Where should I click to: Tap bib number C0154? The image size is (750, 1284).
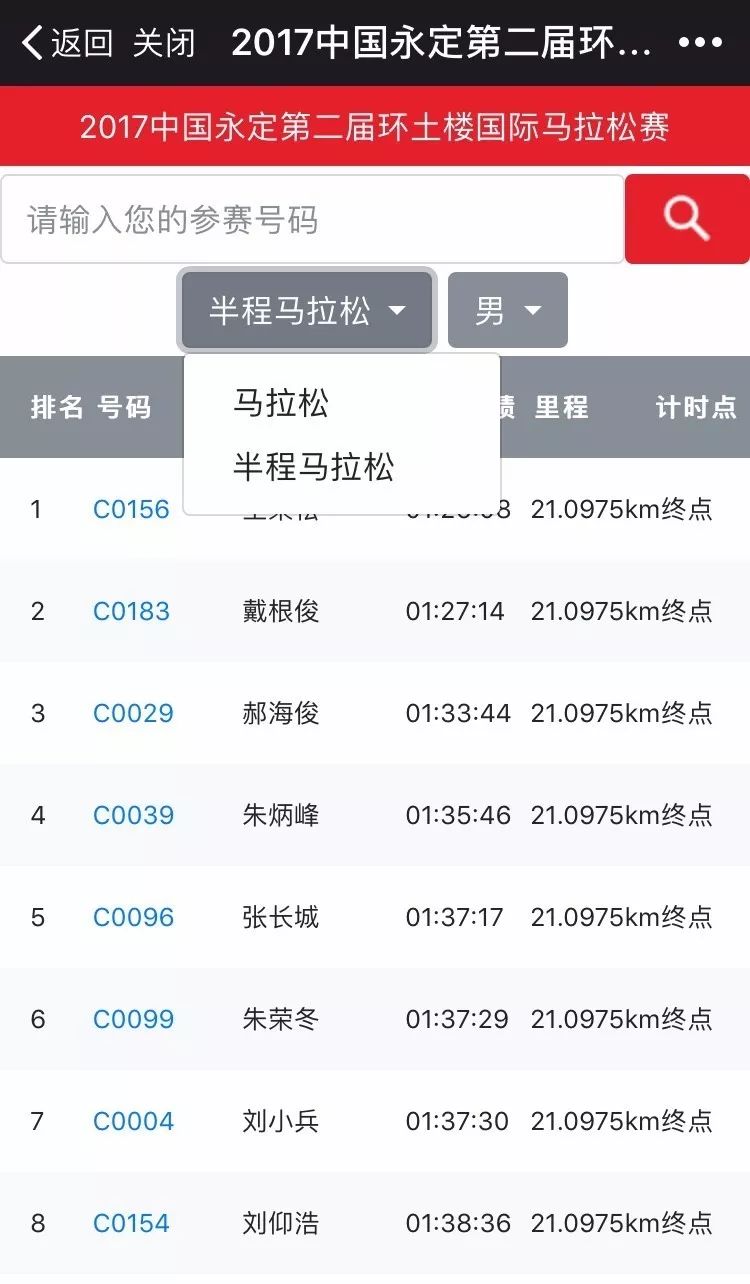[x=132, y=1223]
